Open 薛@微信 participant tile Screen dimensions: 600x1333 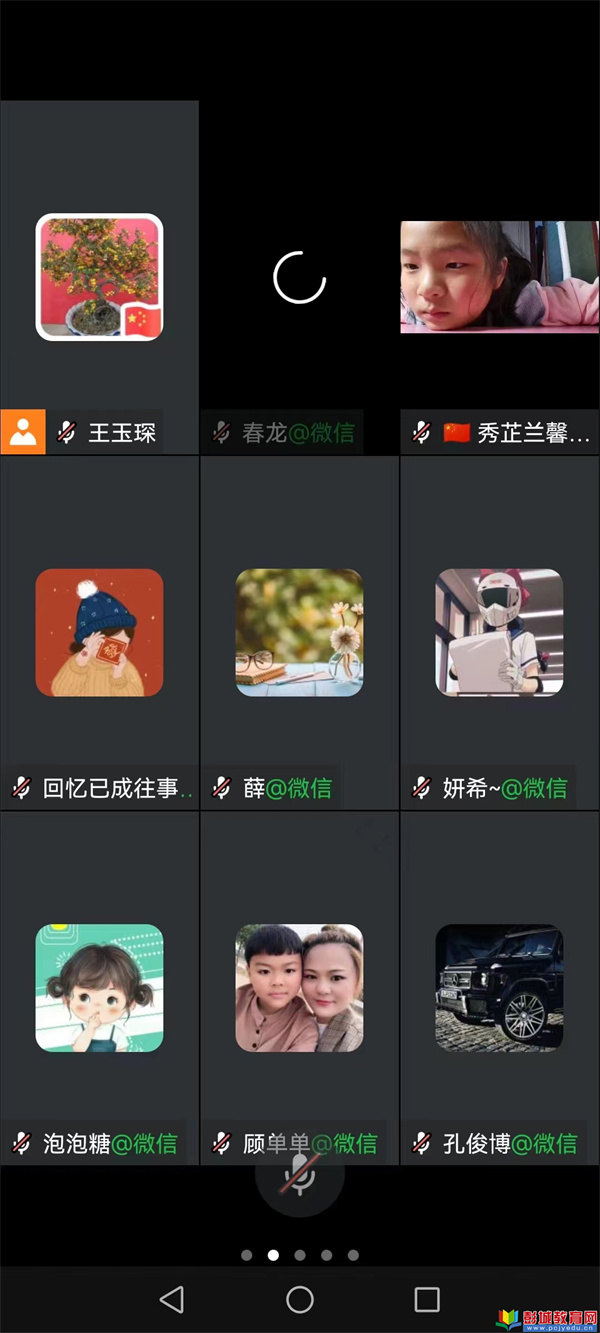pos(299,632)
